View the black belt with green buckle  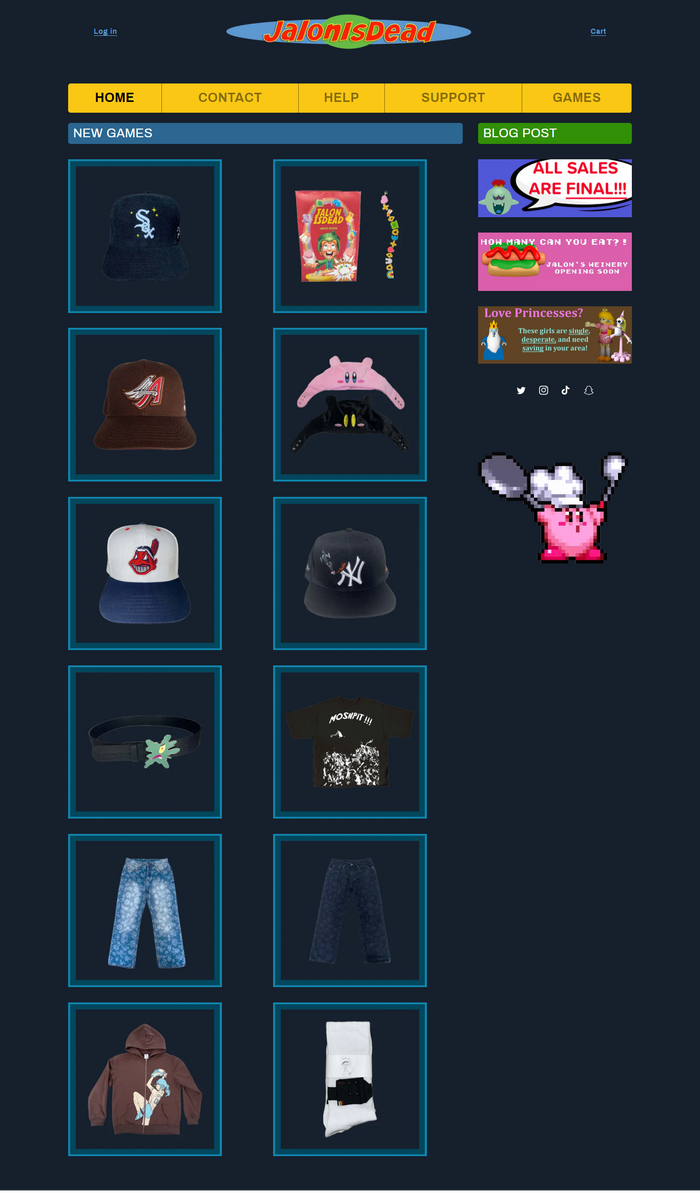[145, 741]
